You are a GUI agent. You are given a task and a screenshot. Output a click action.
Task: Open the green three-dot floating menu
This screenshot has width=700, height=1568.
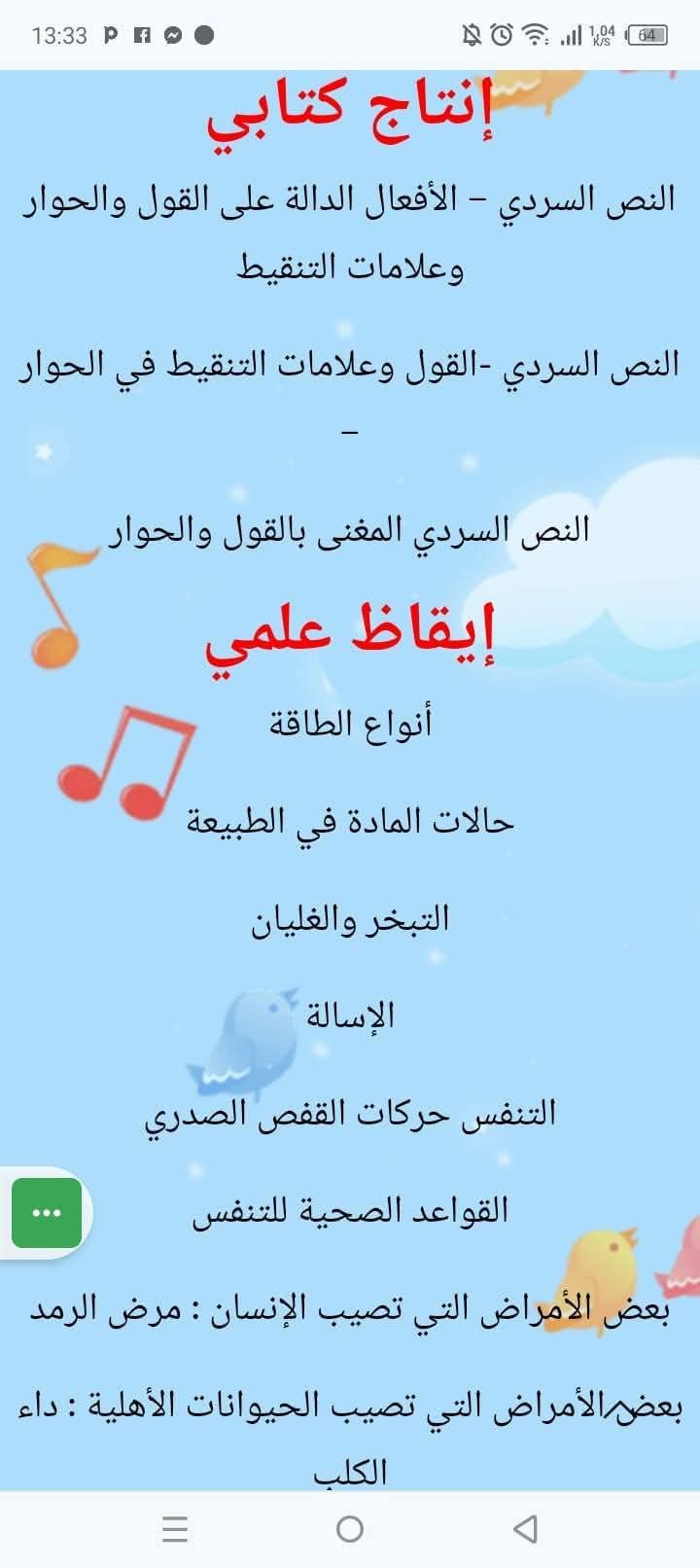click(47, 1212)
